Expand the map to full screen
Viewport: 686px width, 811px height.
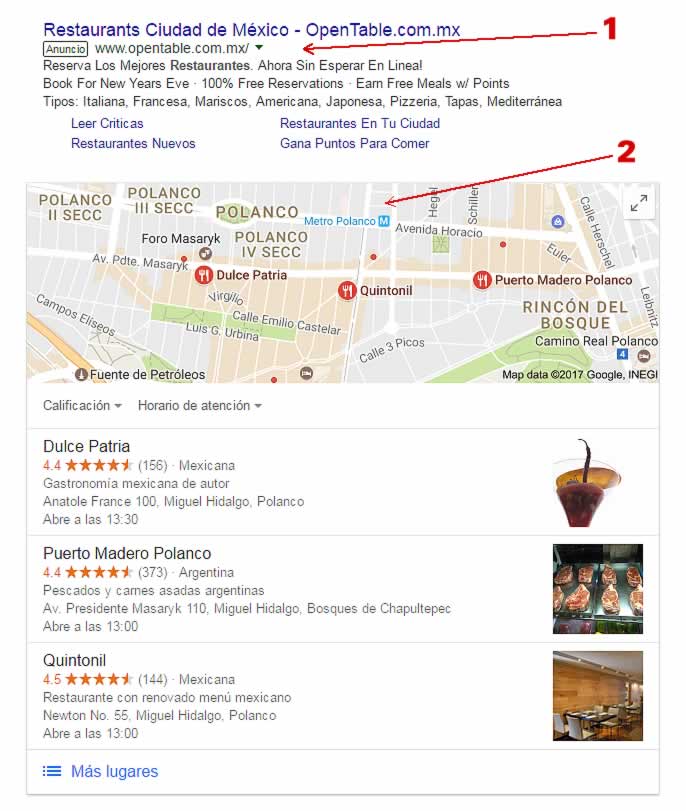tap(639, 203)
